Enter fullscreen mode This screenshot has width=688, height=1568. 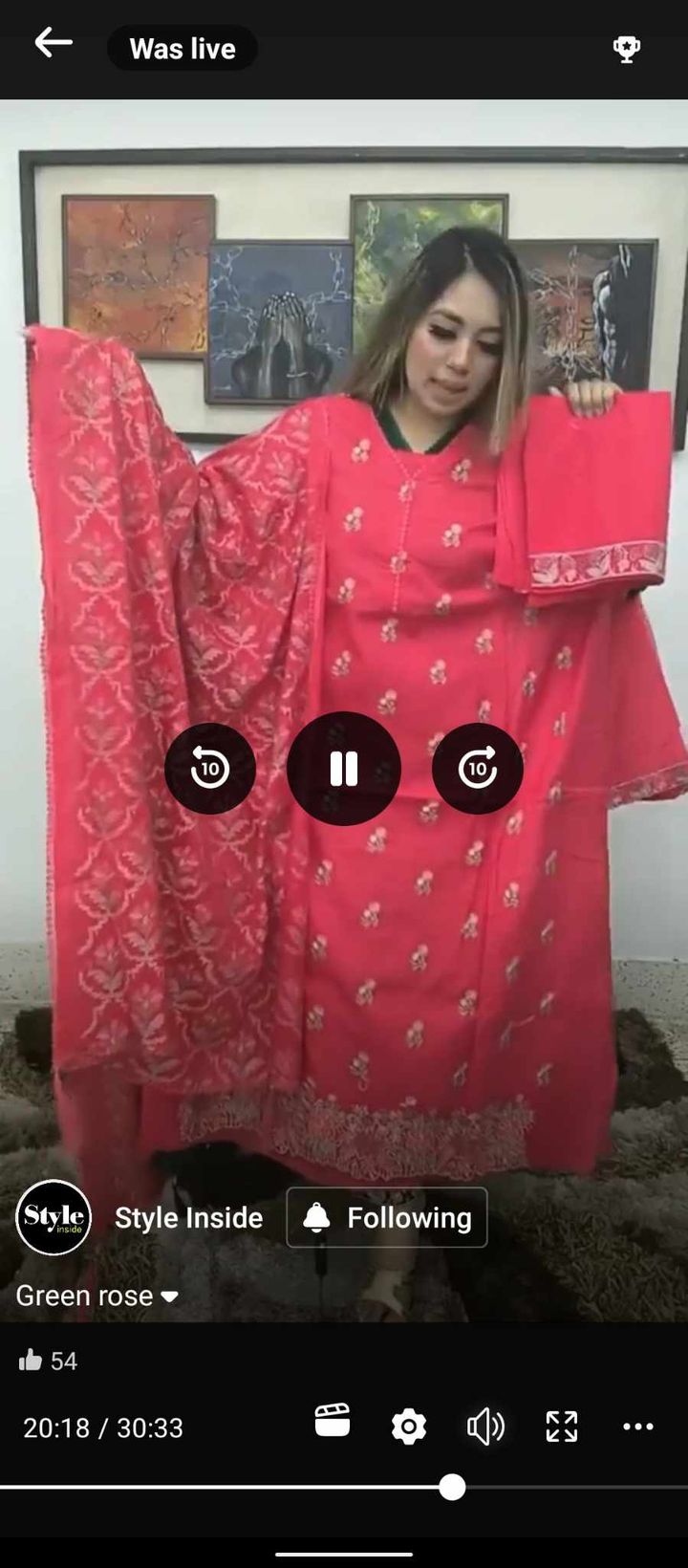[562, 1426]
